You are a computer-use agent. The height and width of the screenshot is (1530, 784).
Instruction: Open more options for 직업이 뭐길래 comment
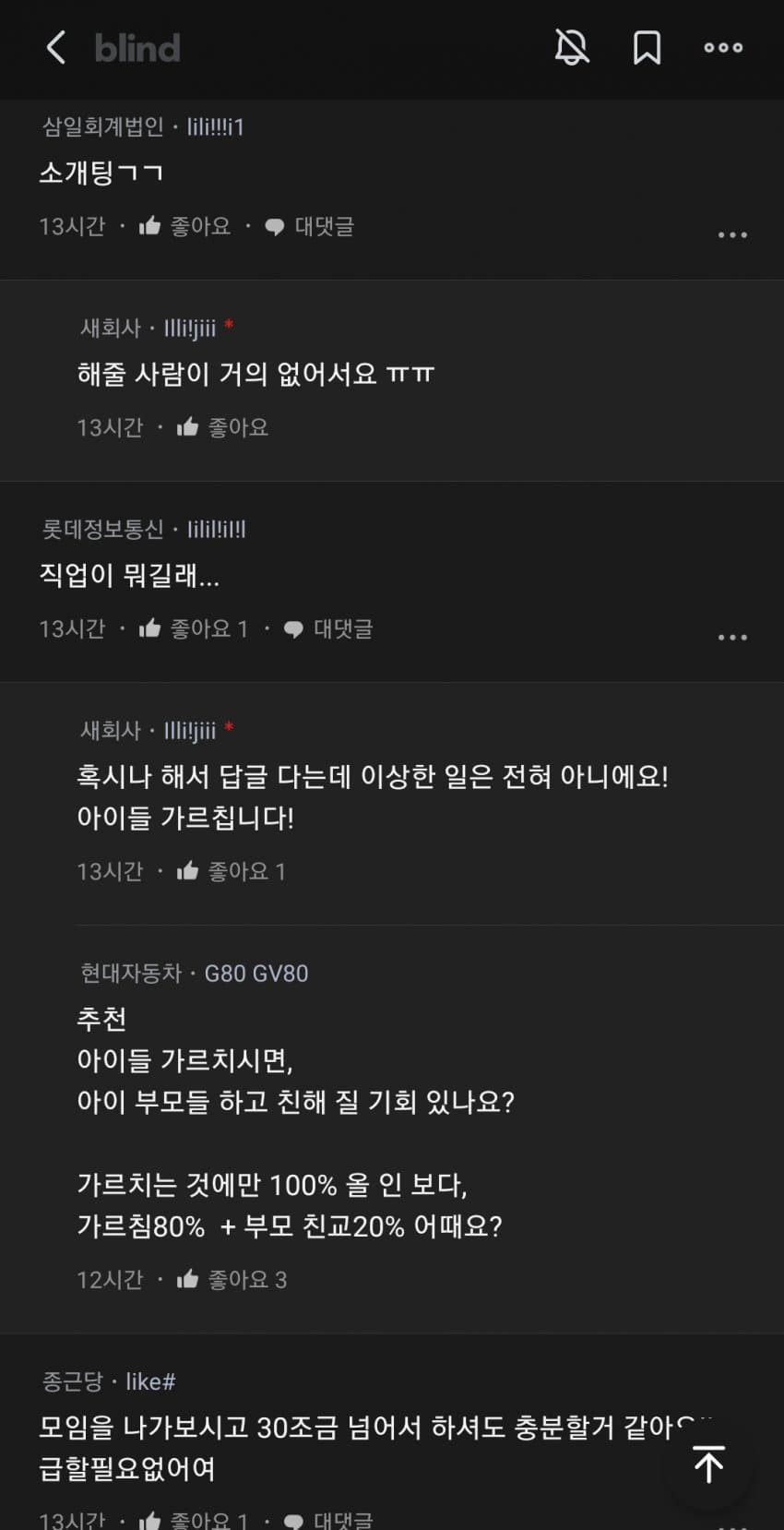tap(732, 637)
